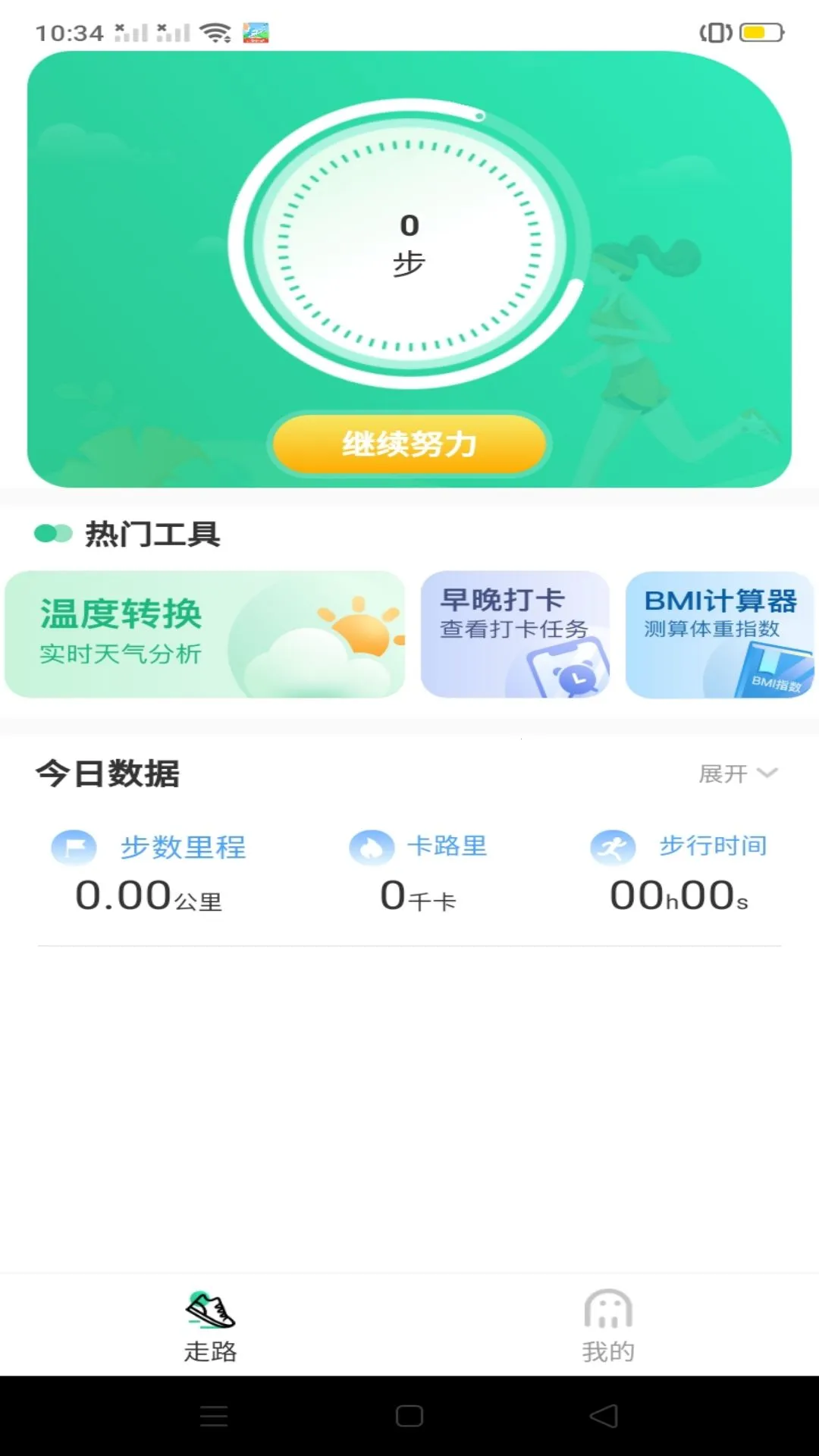Toggle the Wi-Fi status icon
Image resolution: width=819 pixels, height=1456 pixels.
click(215, 32)
